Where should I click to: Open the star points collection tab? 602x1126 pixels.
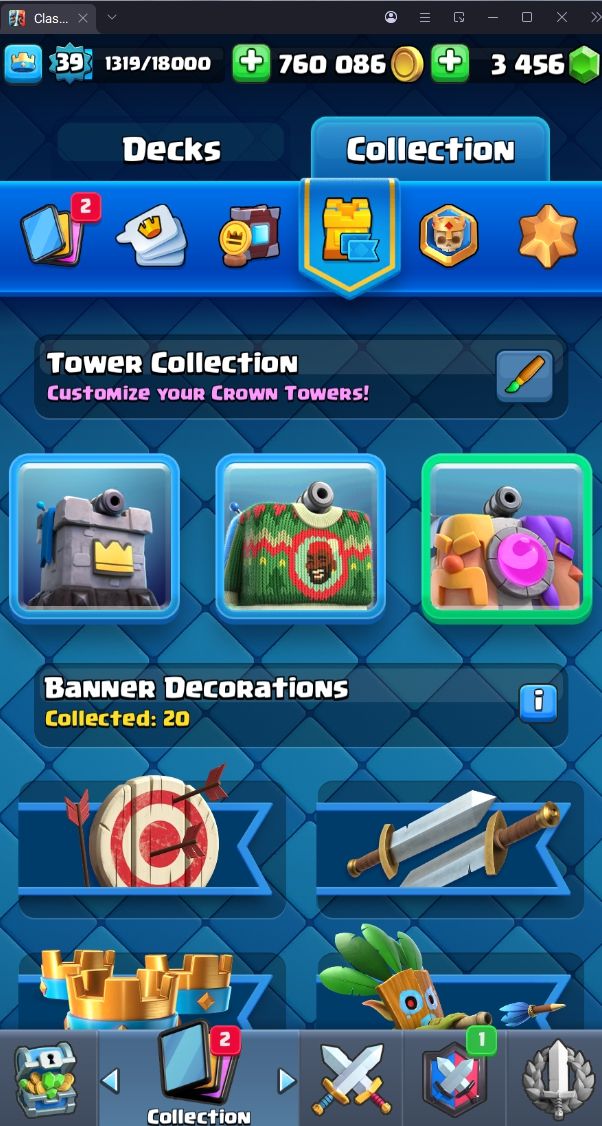(547, 236)
